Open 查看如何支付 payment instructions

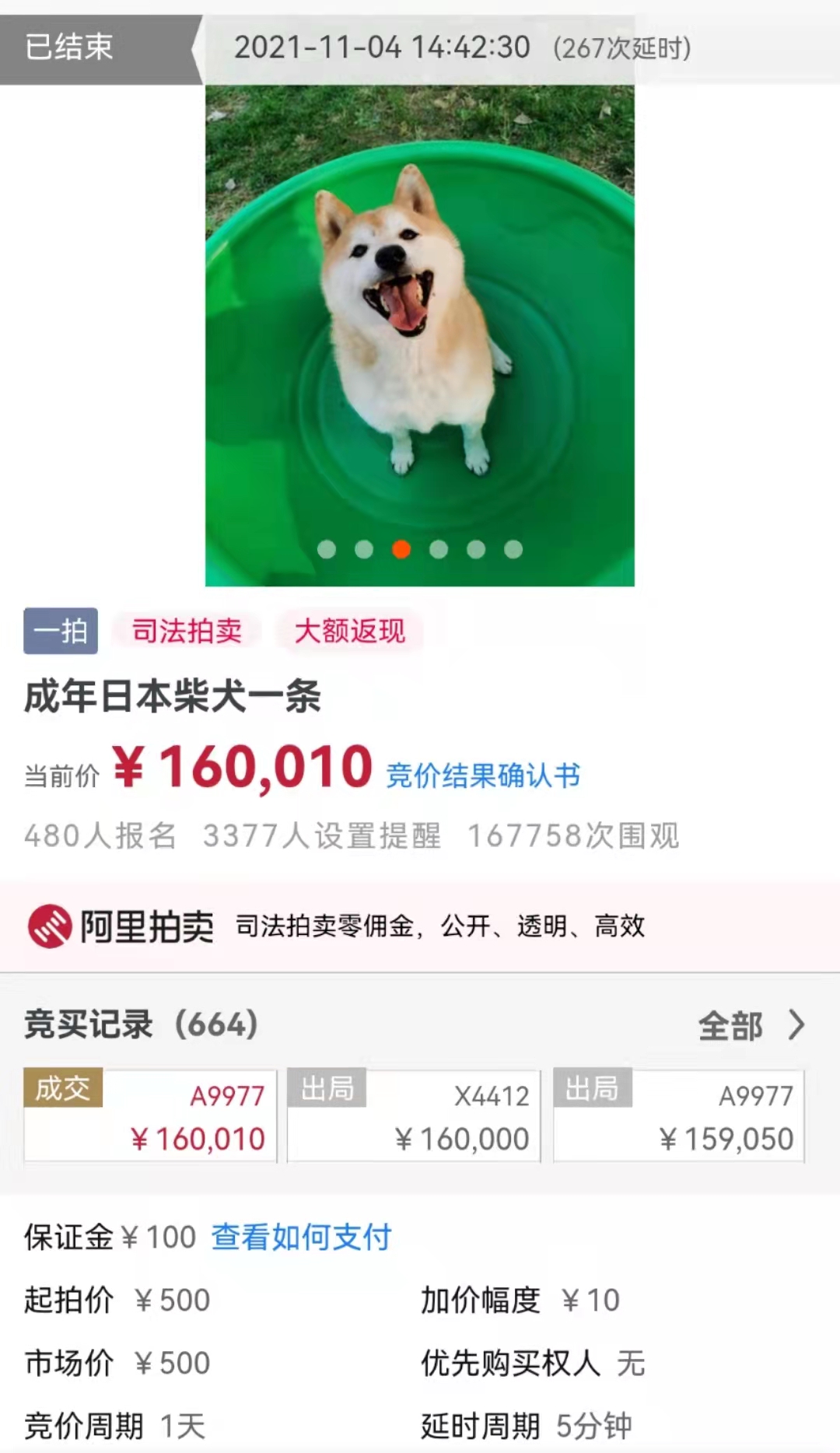coord(301,1238)
